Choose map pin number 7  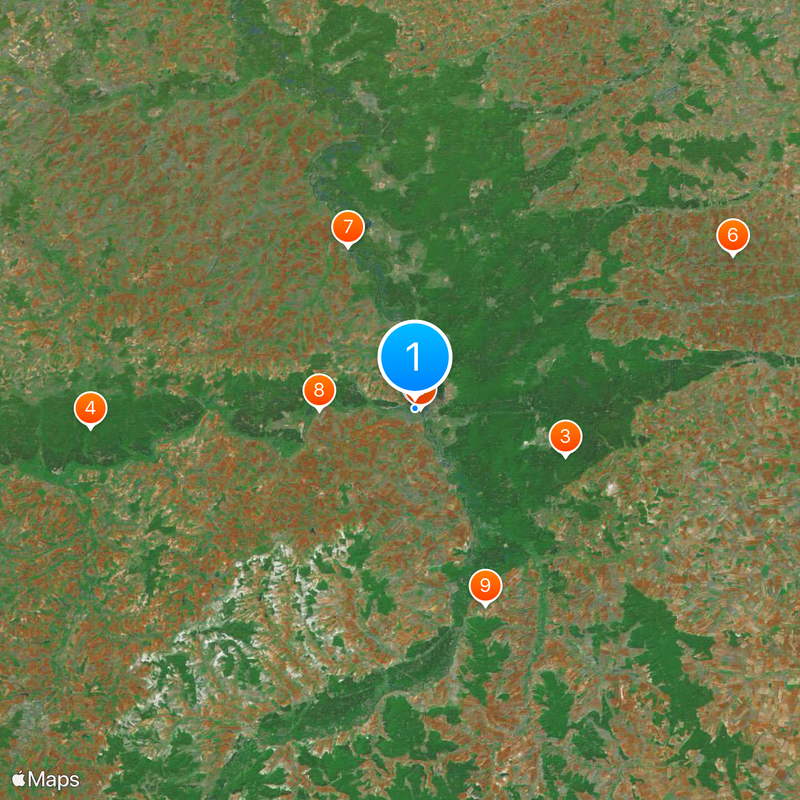pyautogui.click(x=347, y=227)
